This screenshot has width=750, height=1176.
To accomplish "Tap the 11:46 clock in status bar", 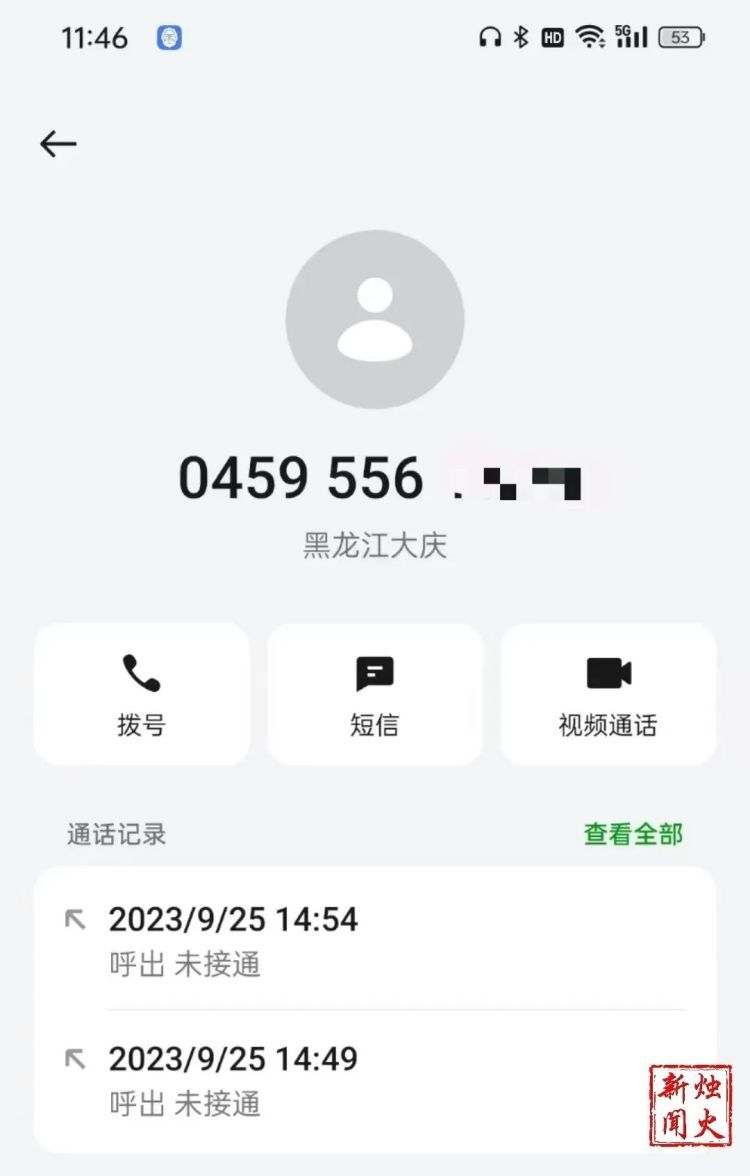I will [x=95, y=37].
